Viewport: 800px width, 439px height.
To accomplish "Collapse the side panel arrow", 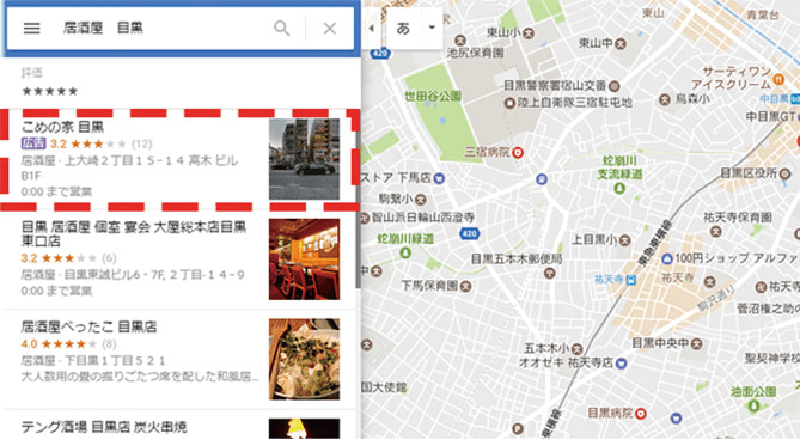I will click(x=373, y=28).
